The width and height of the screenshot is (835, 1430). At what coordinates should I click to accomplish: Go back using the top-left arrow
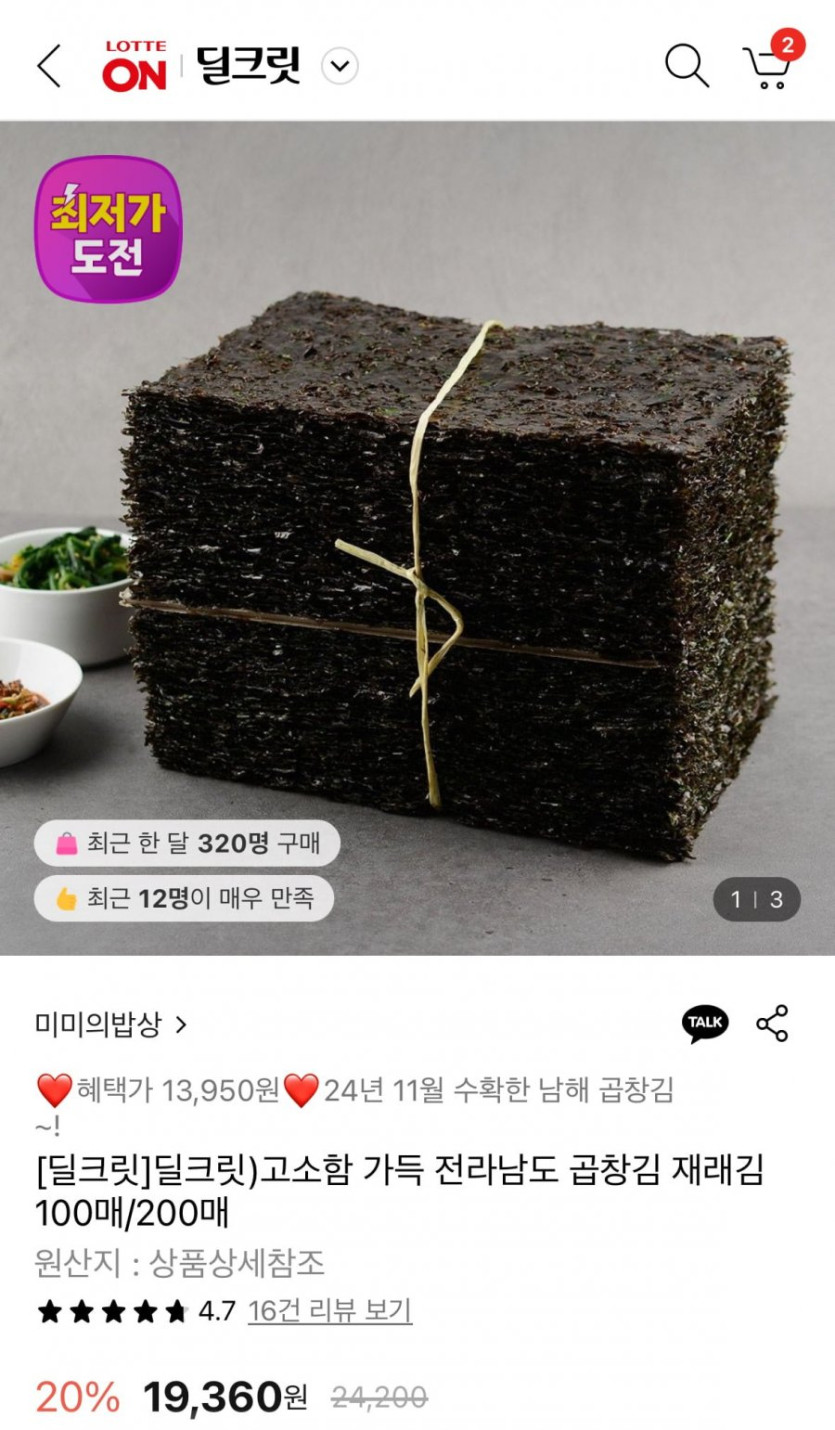point(49,66)
